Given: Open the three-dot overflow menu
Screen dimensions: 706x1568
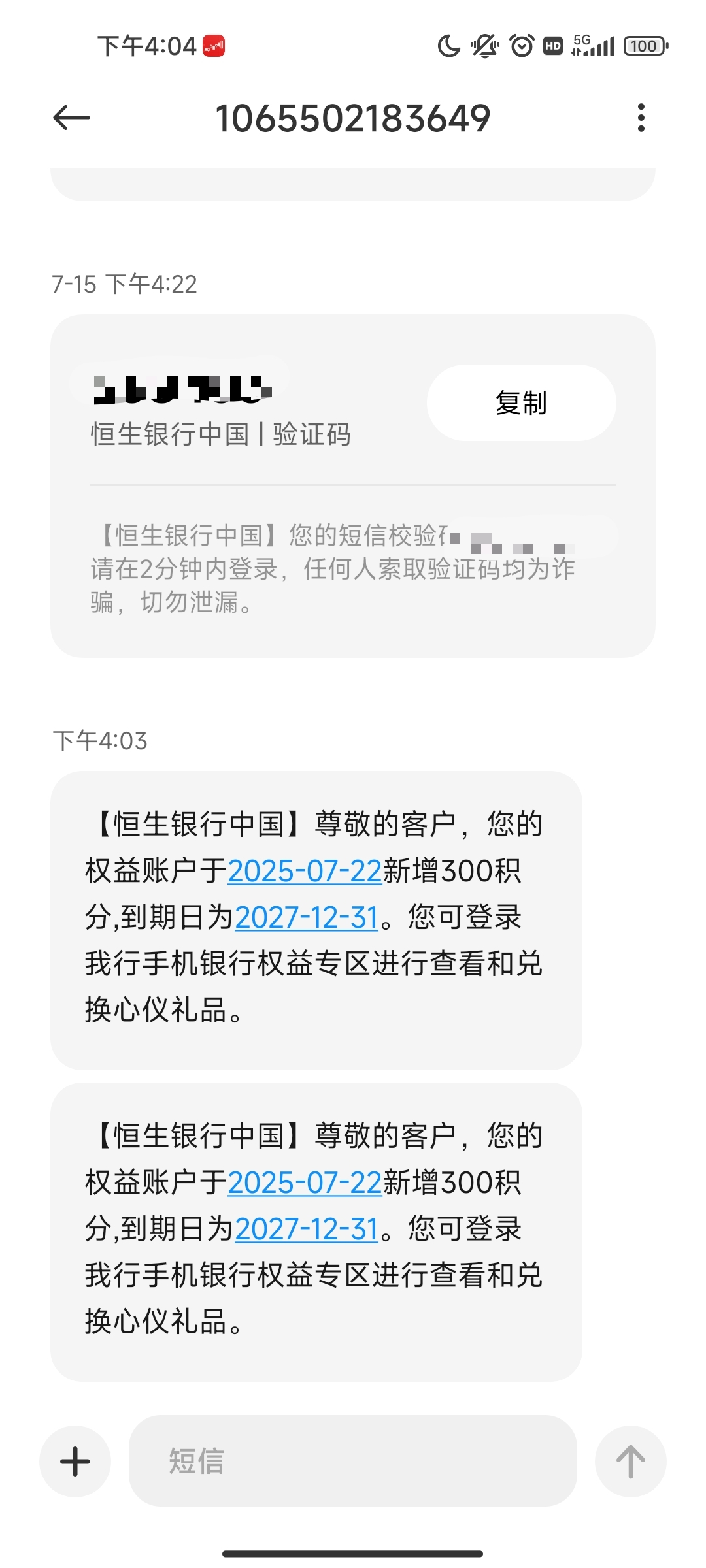Looking at the screenshot, I should pos(641,118).
